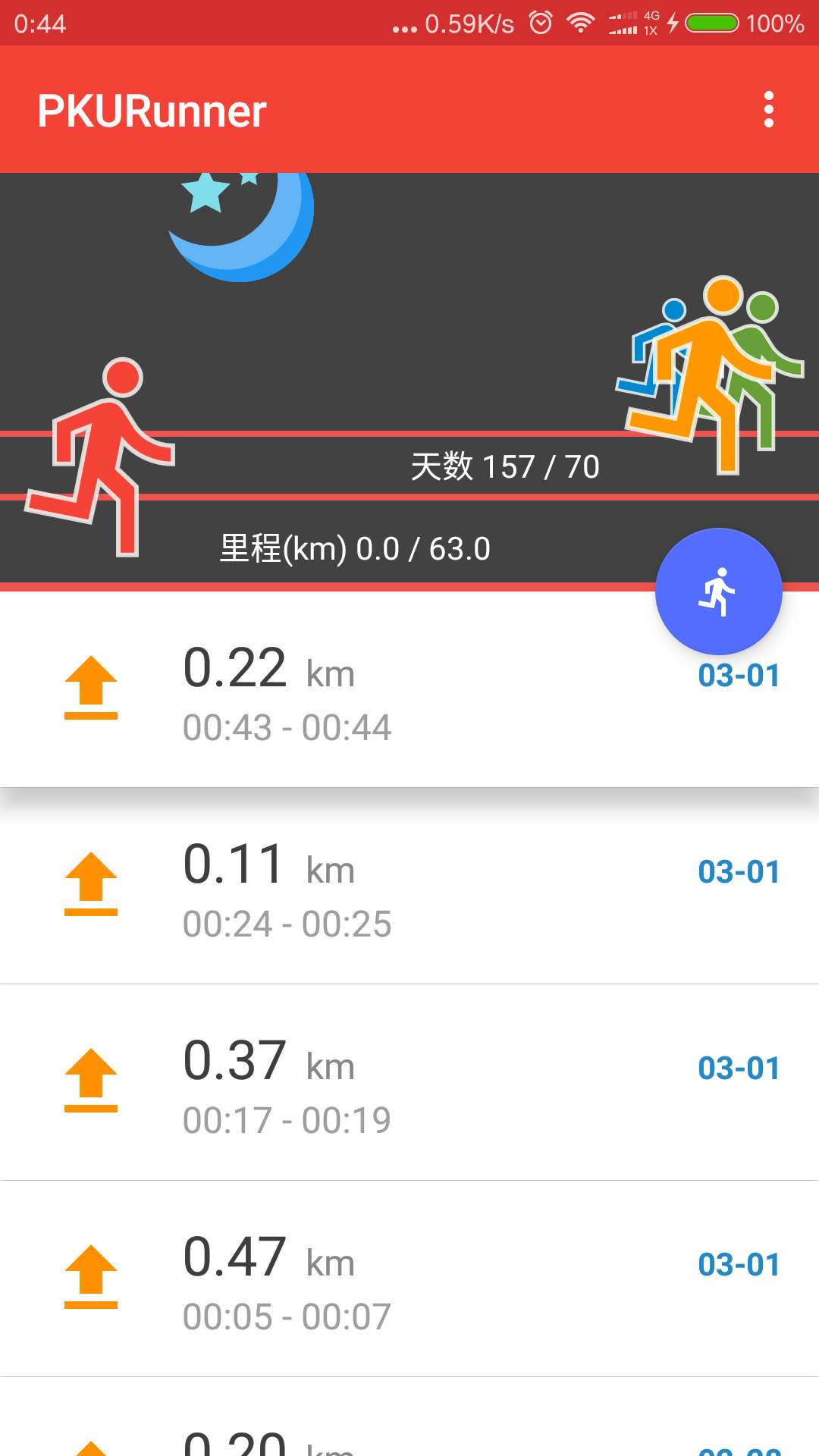
Task: Open the 0.37 km run record
Action: click(409, 1083)
